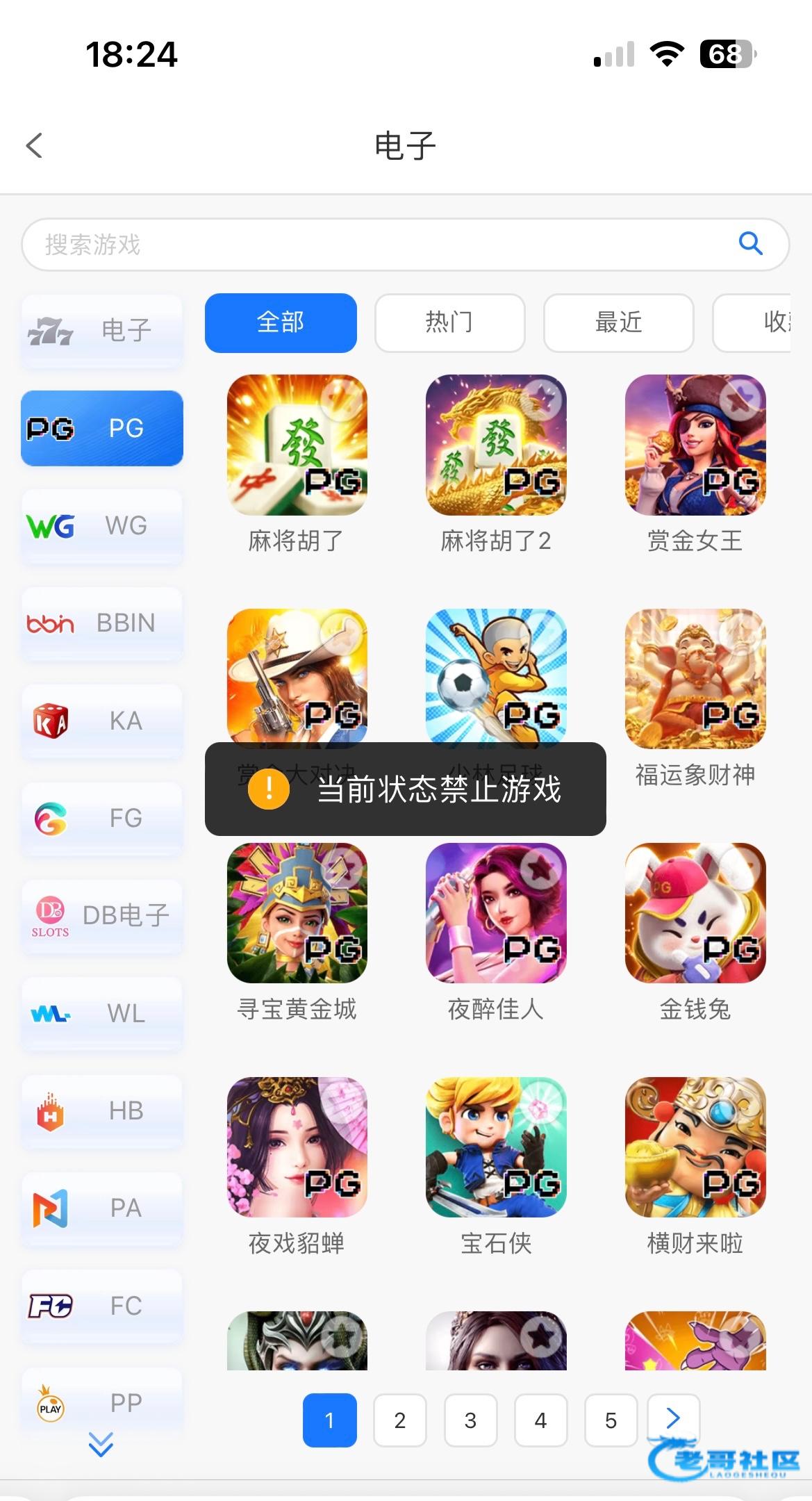Viewport: 812px width, 1501px height.
Task: Select the BBIN provider in sidebar
Action: (102, 623)
